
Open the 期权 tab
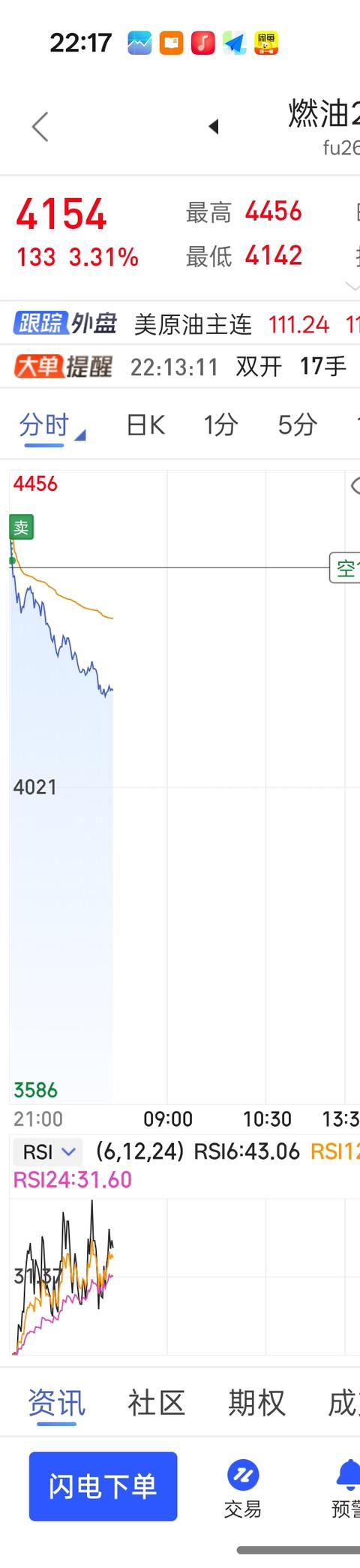(256, 1401)
